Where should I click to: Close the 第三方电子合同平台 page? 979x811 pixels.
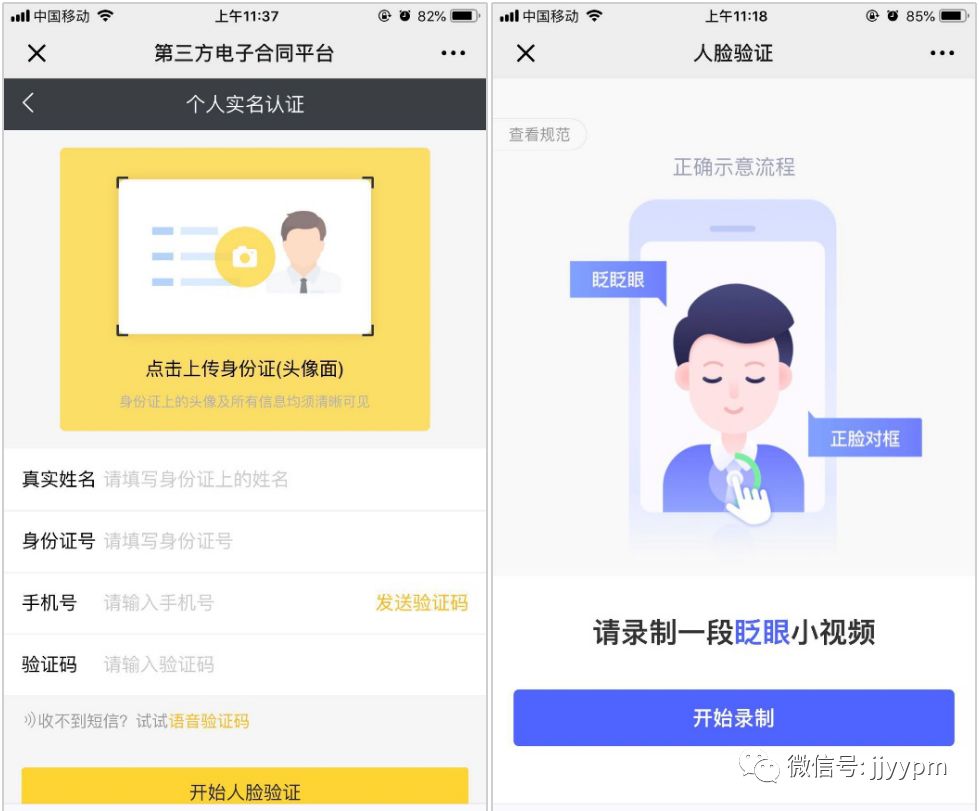point(37,53)
